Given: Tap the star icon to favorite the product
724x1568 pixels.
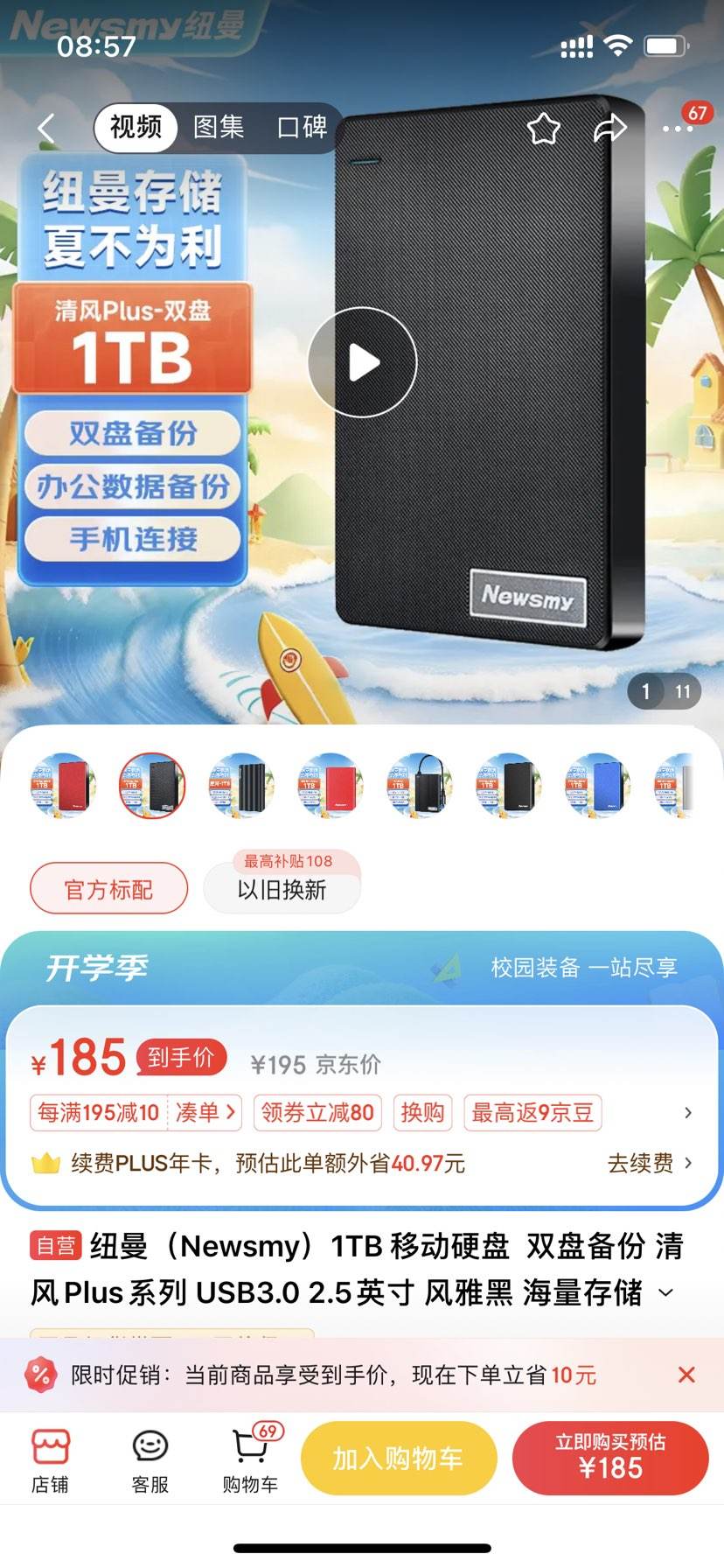Looking at the screenshot, I should point(543,128).
